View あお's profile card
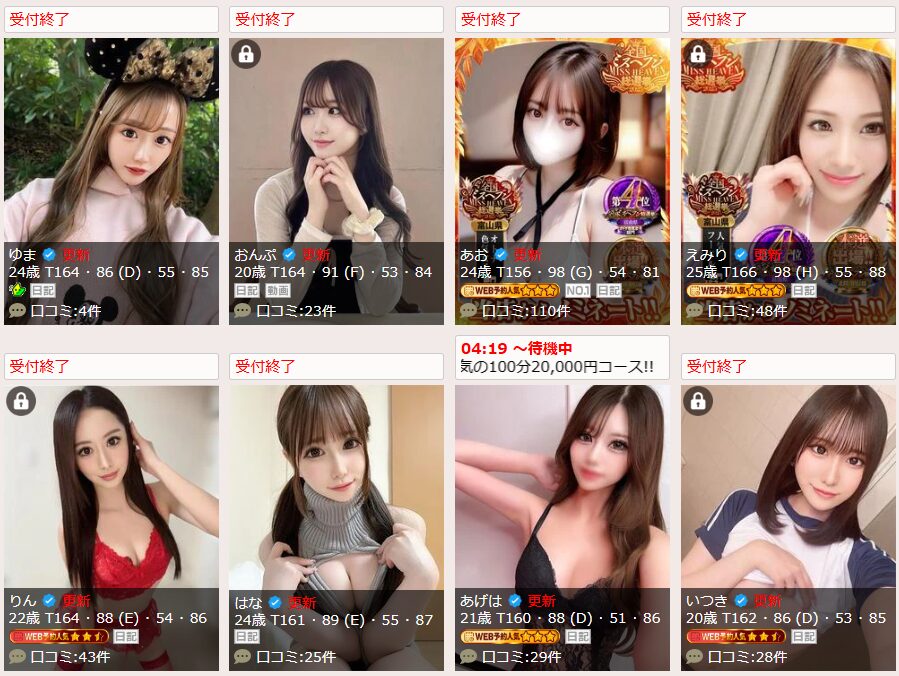The height and width of the screenshot is (676, 899). pyautogui.click(x=562, y=140)
